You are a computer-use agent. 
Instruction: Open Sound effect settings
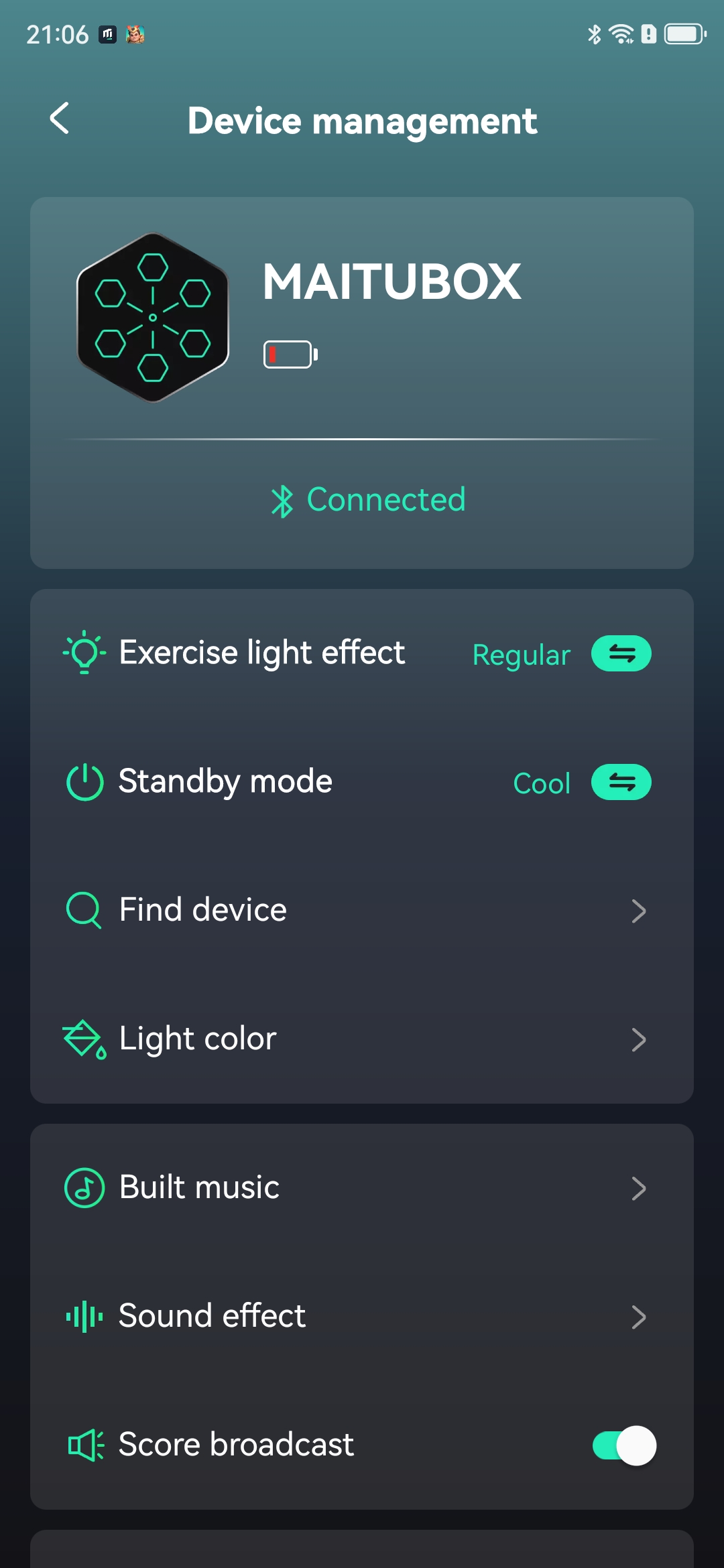pos(362,1317)
